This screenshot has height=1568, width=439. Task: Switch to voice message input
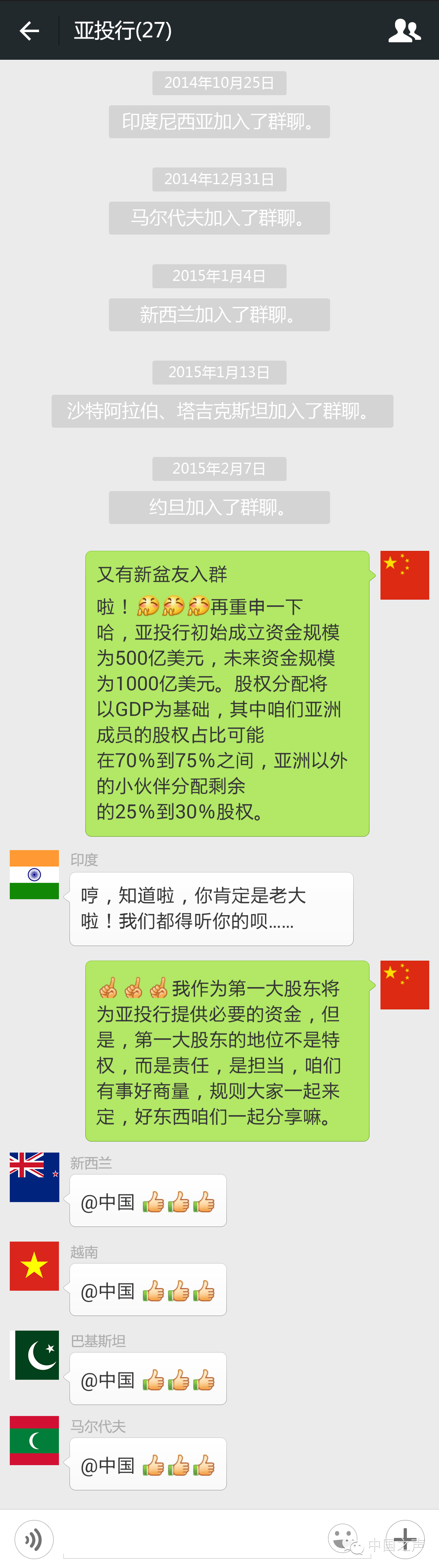34,1540
